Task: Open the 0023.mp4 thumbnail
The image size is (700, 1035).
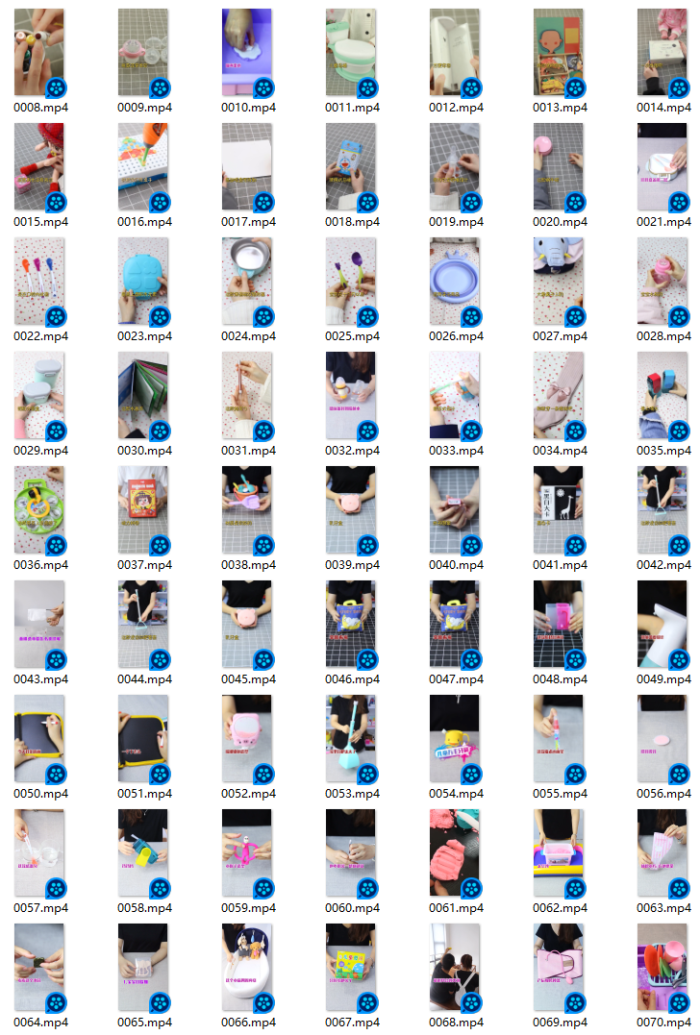Action: tap(143, 280)
